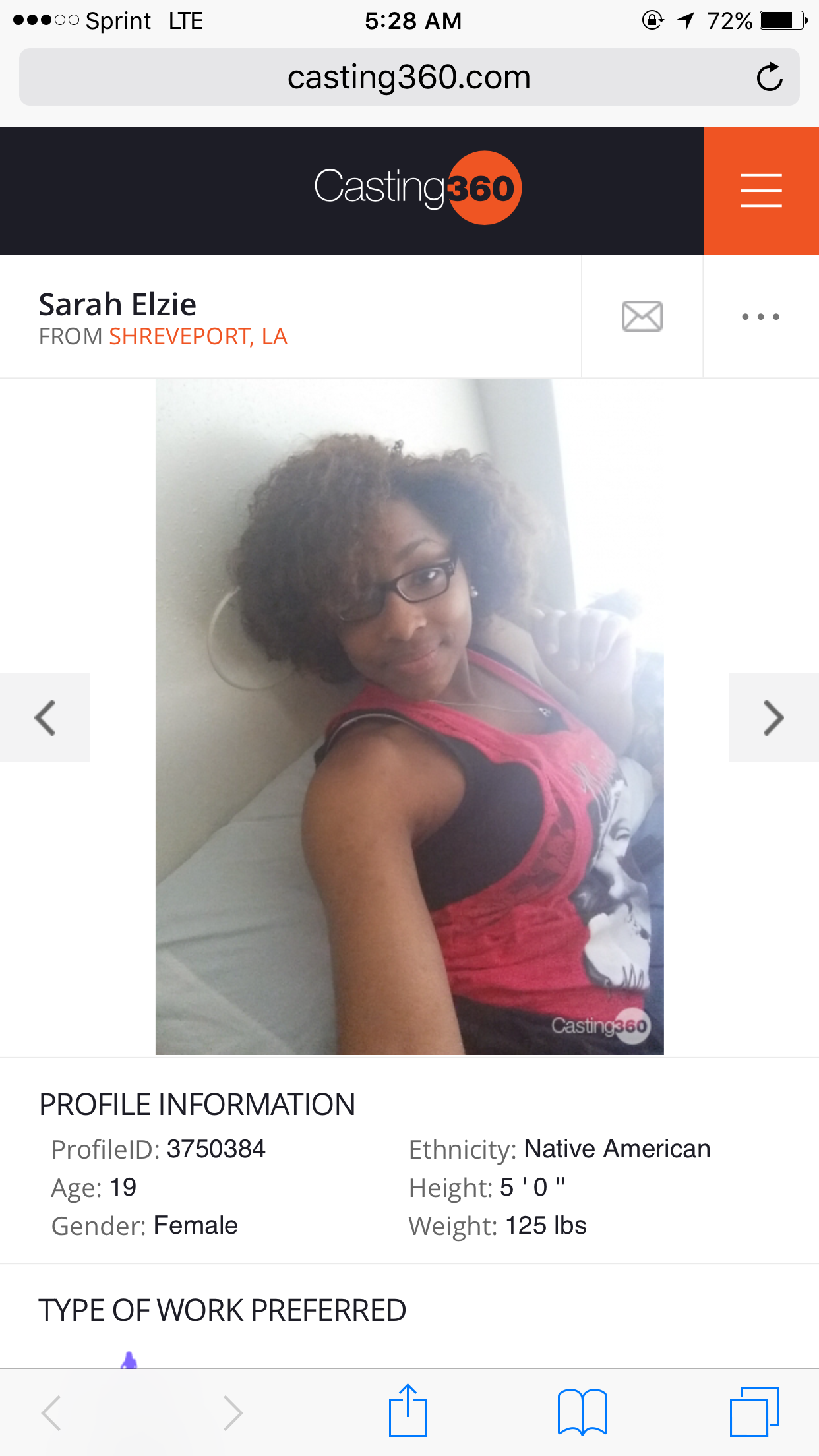The image size is (819, 1456).
Task: Open the three-dot more options
Action: (x=760, y=317)
